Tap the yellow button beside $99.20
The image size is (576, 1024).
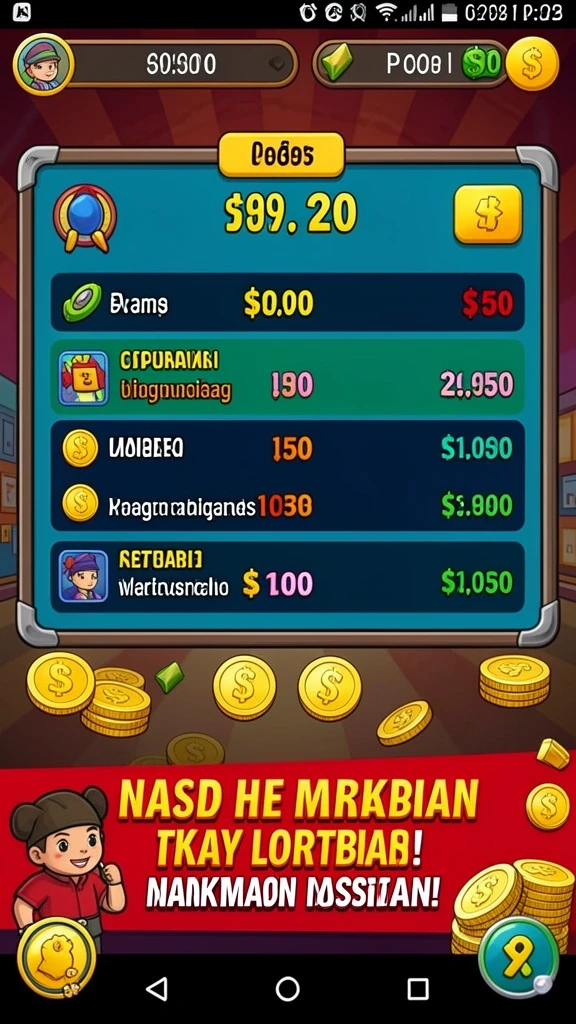coord(488,214)
